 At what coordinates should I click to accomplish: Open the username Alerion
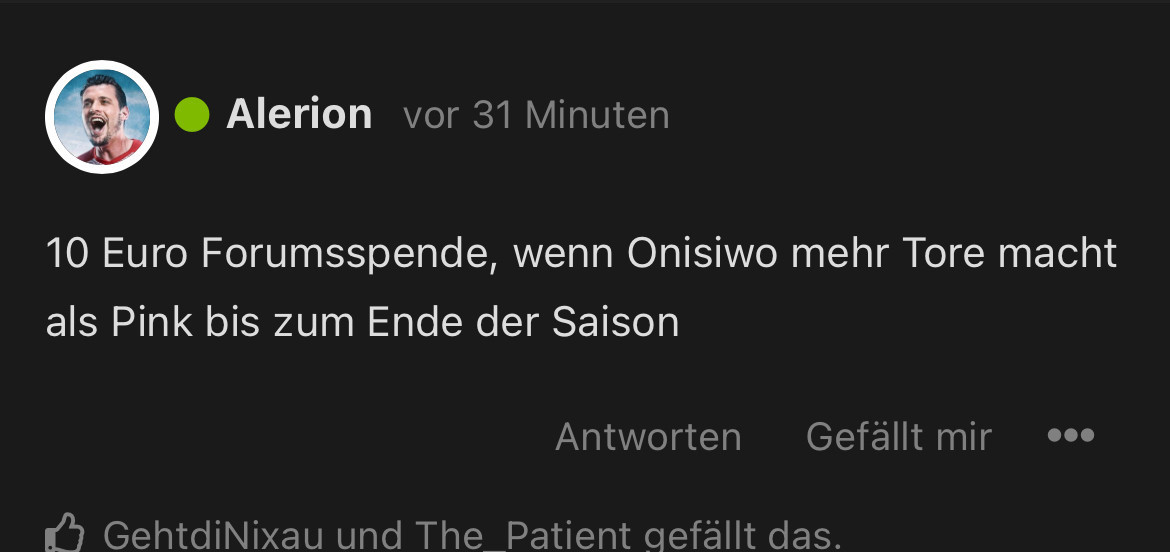[x=299, y=114]
